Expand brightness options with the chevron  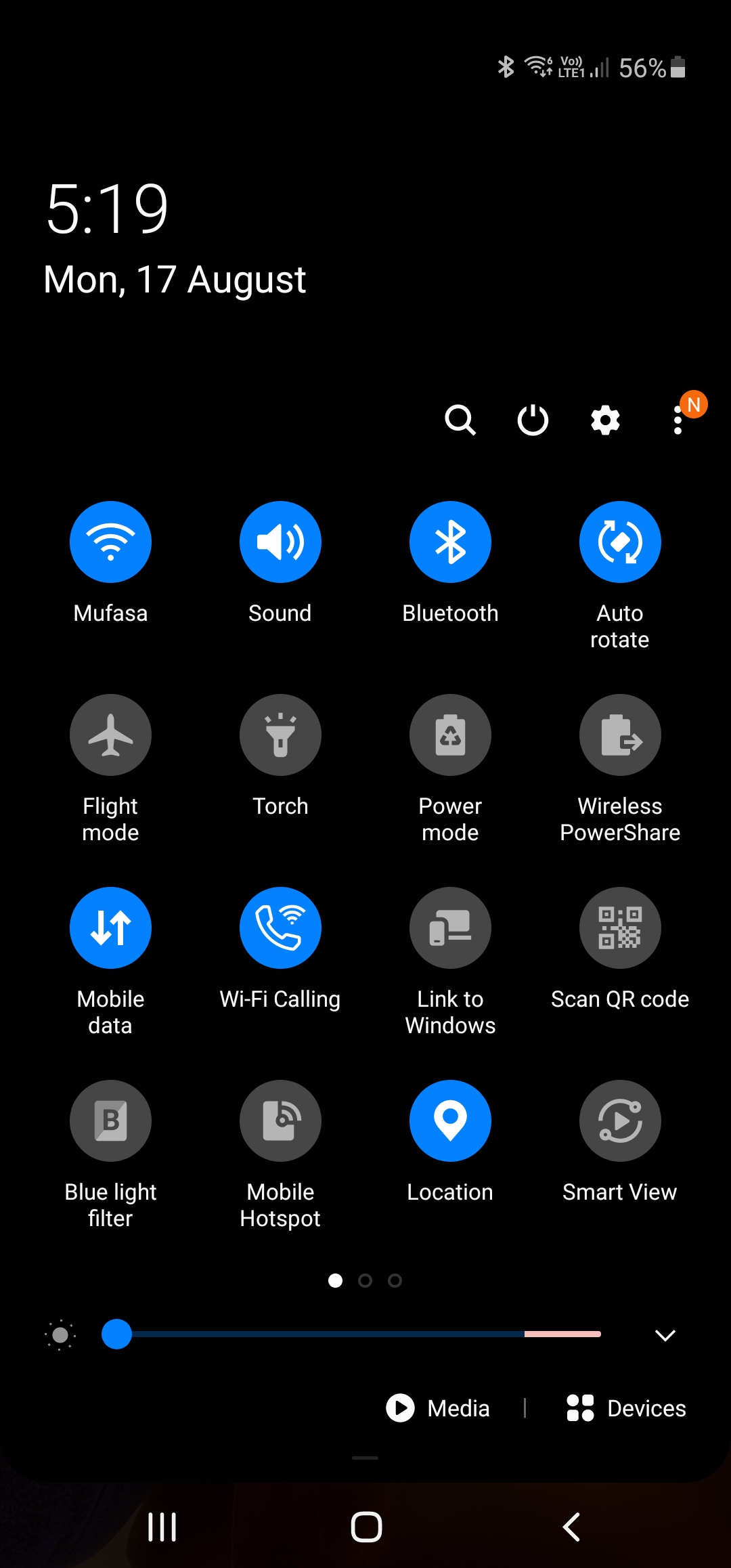tap(665, 1335)
